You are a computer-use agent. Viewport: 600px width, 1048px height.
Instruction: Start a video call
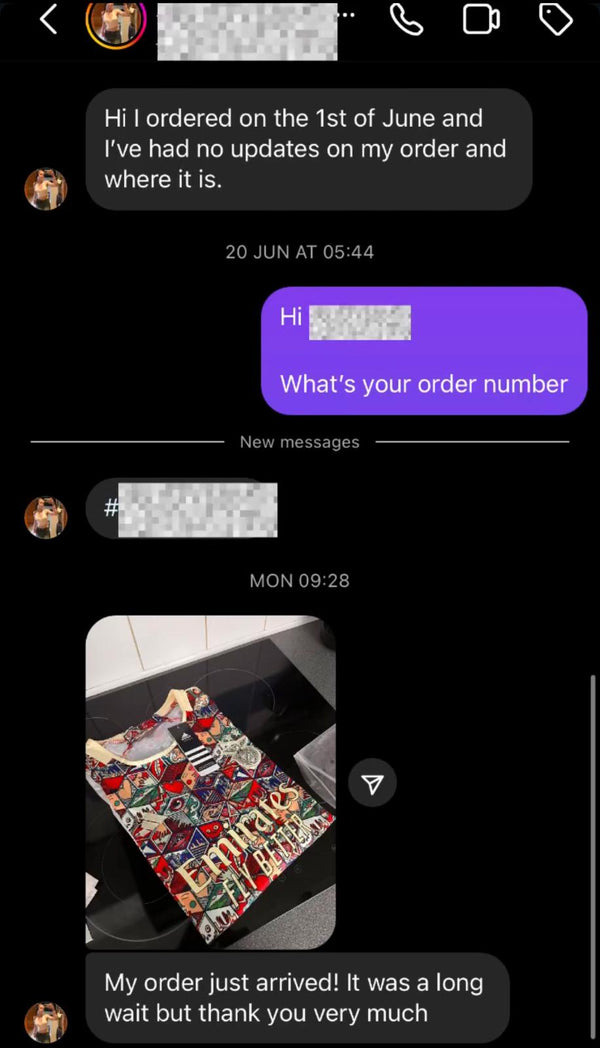pyautogui.click(x=480, y=19)
